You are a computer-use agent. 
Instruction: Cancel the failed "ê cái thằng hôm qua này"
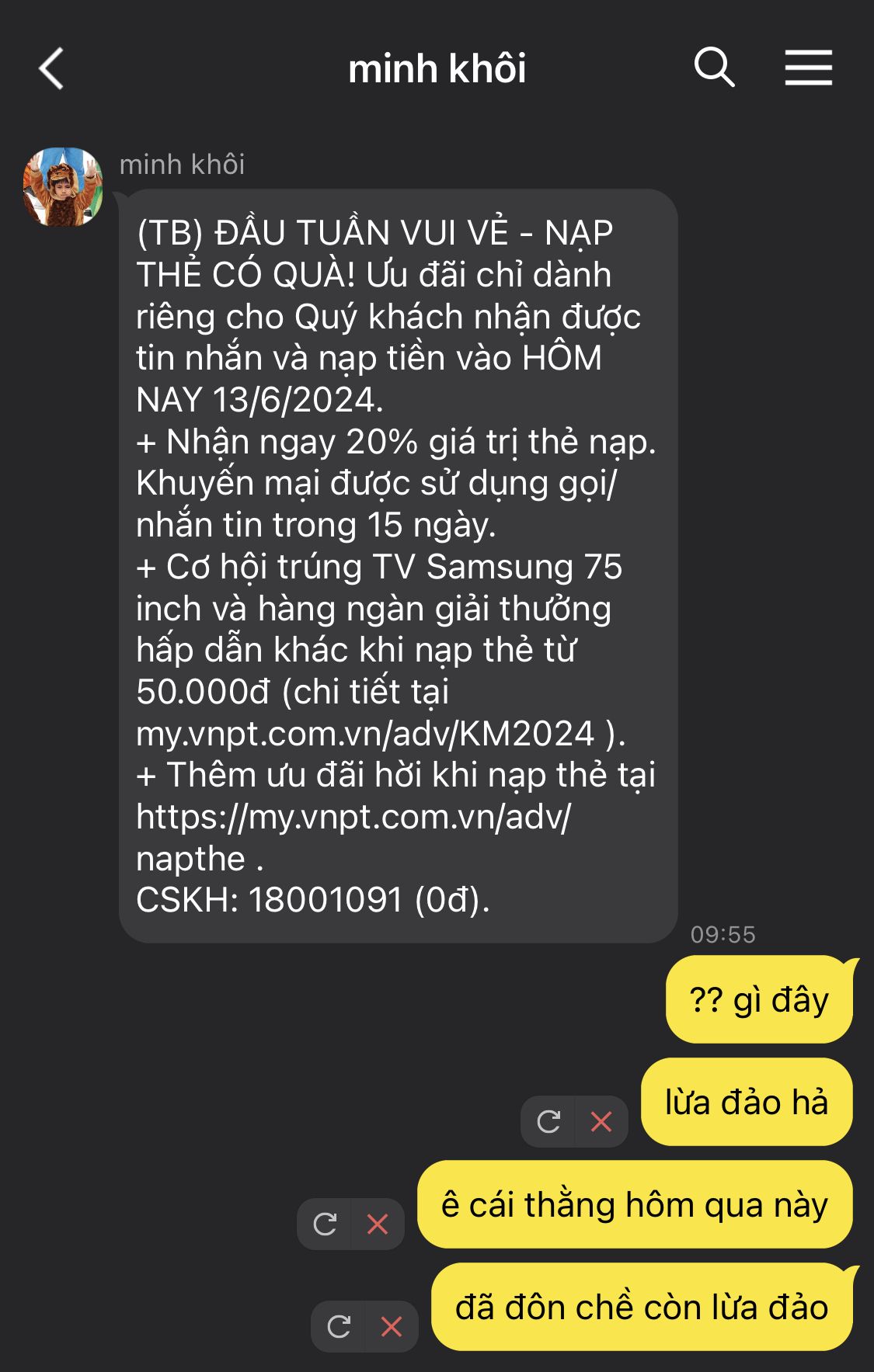[378, 1224]
